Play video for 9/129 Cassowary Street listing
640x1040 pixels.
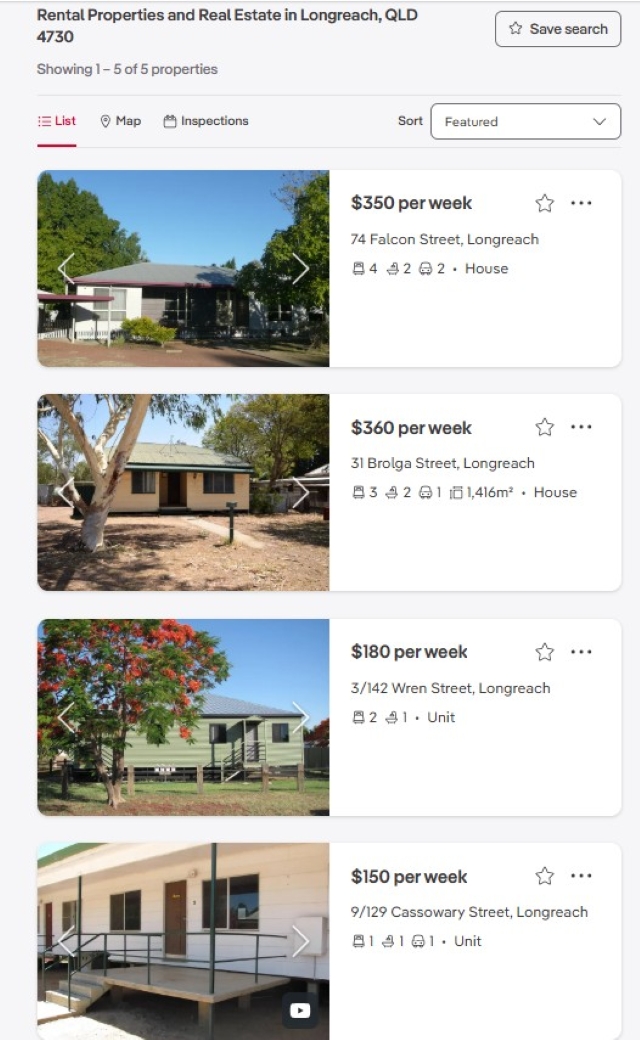(299, 1010)
